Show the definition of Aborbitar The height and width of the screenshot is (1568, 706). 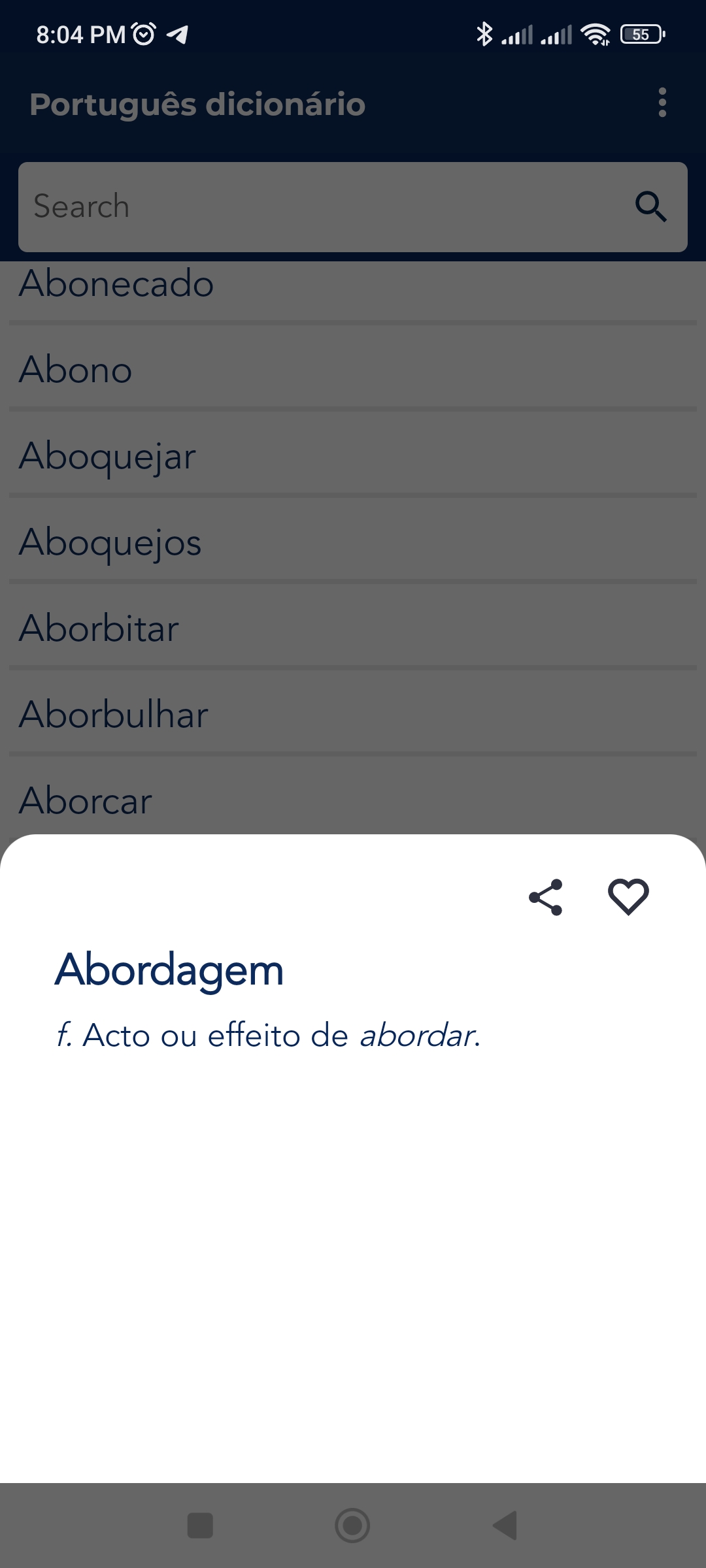point(99,629)
